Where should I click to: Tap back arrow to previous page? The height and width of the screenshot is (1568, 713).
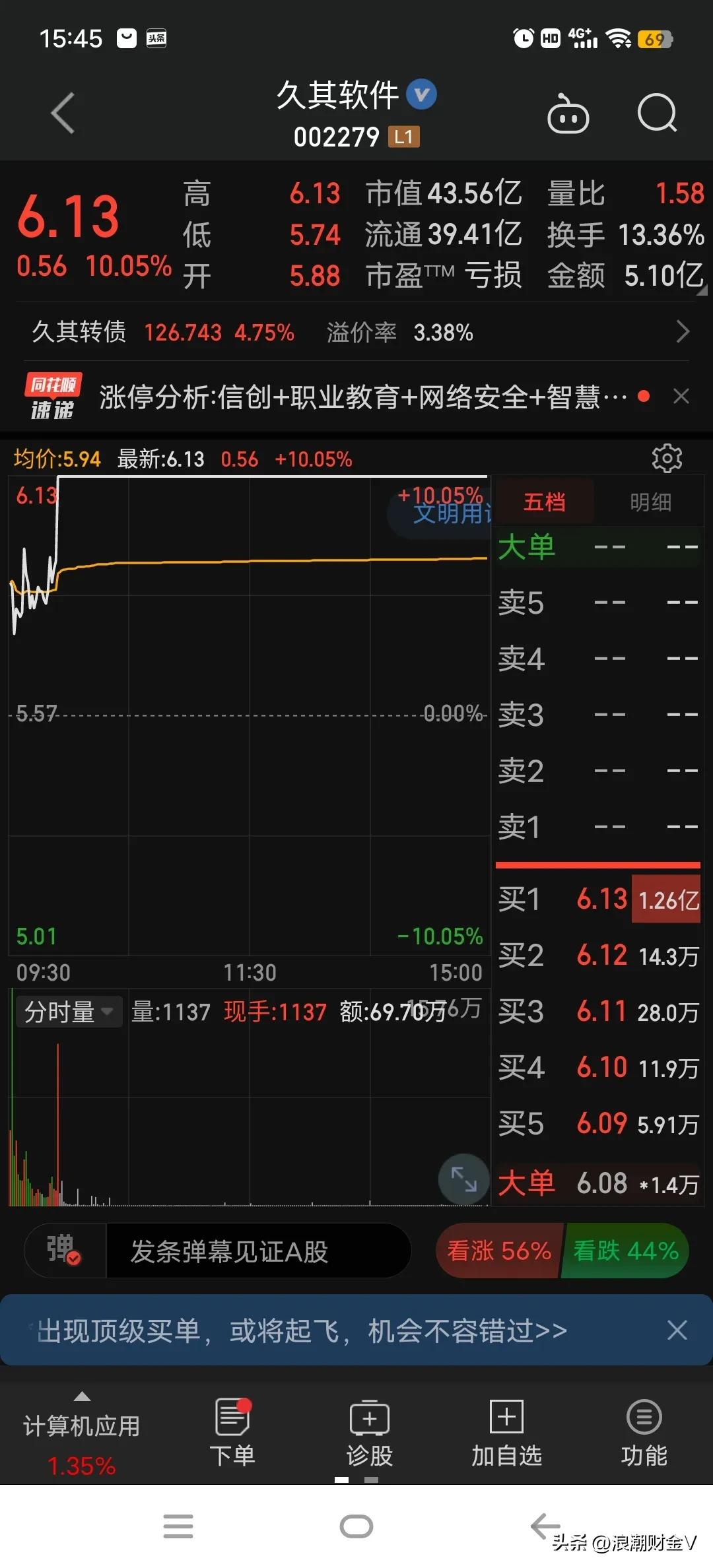[61, 114]
